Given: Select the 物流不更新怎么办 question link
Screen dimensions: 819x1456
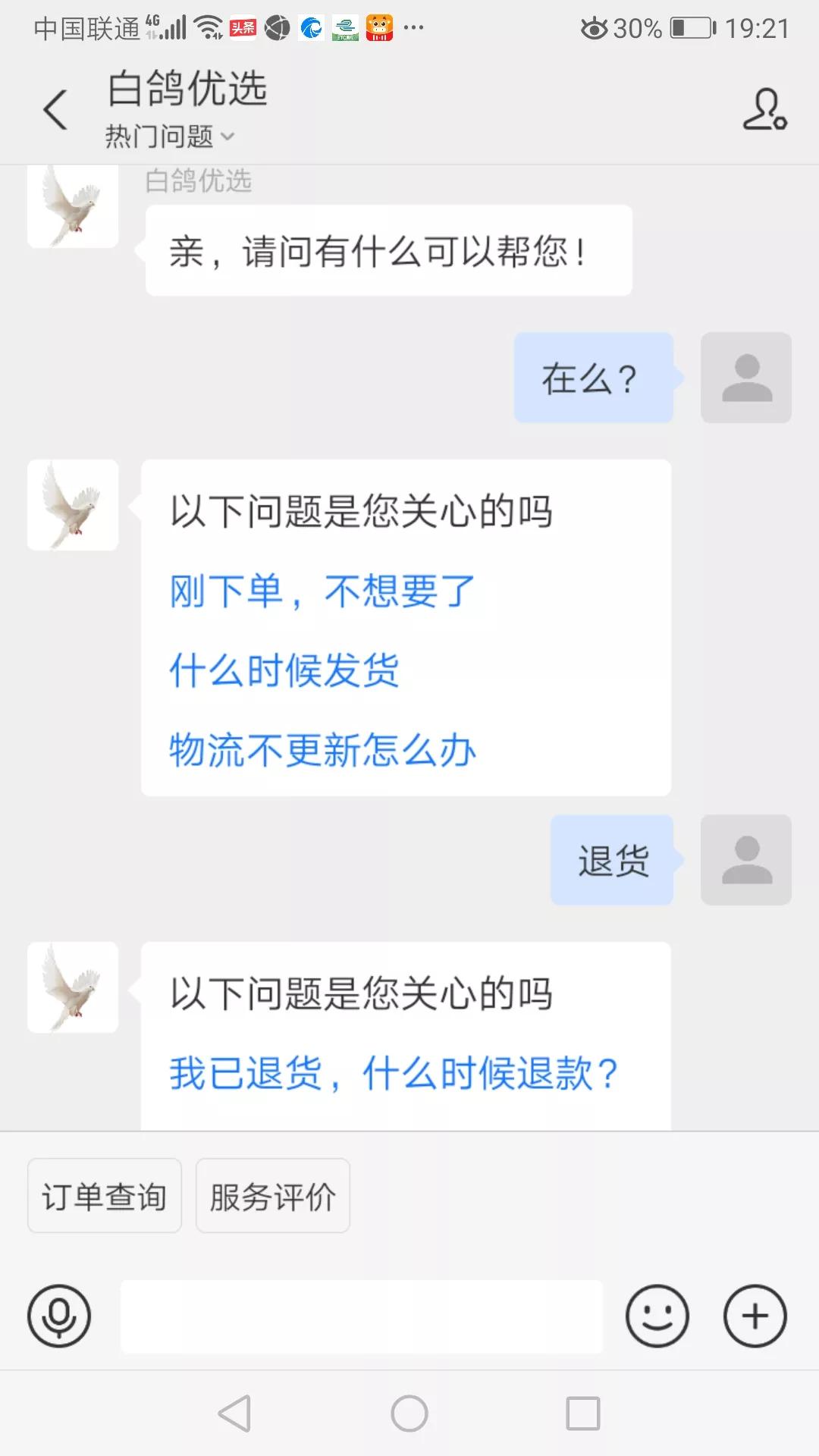Looking at the screenshot, I should click(x=322, y=750).
